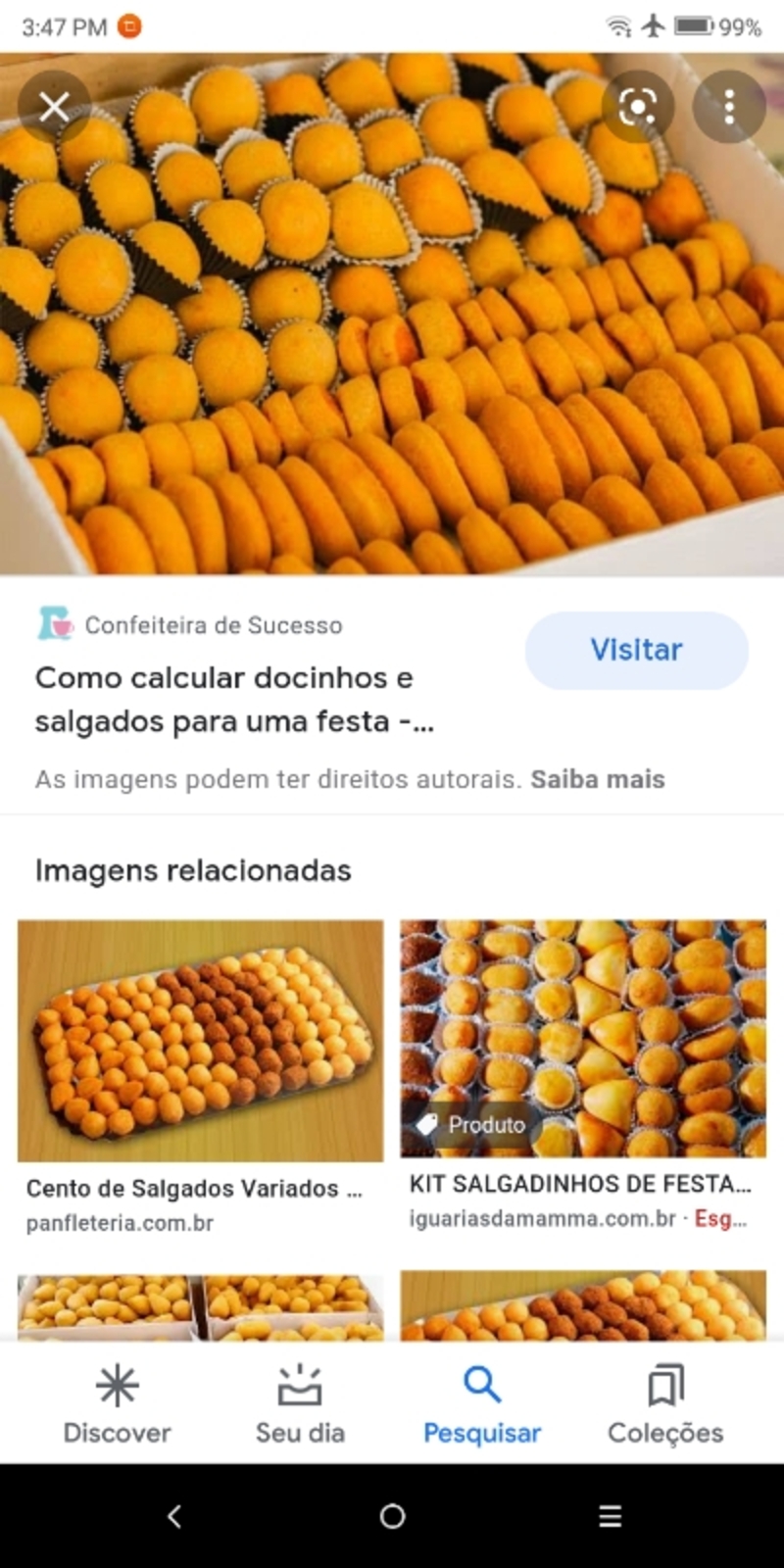
Task: Switch to the Discover tab
Action: (118, 1403)
